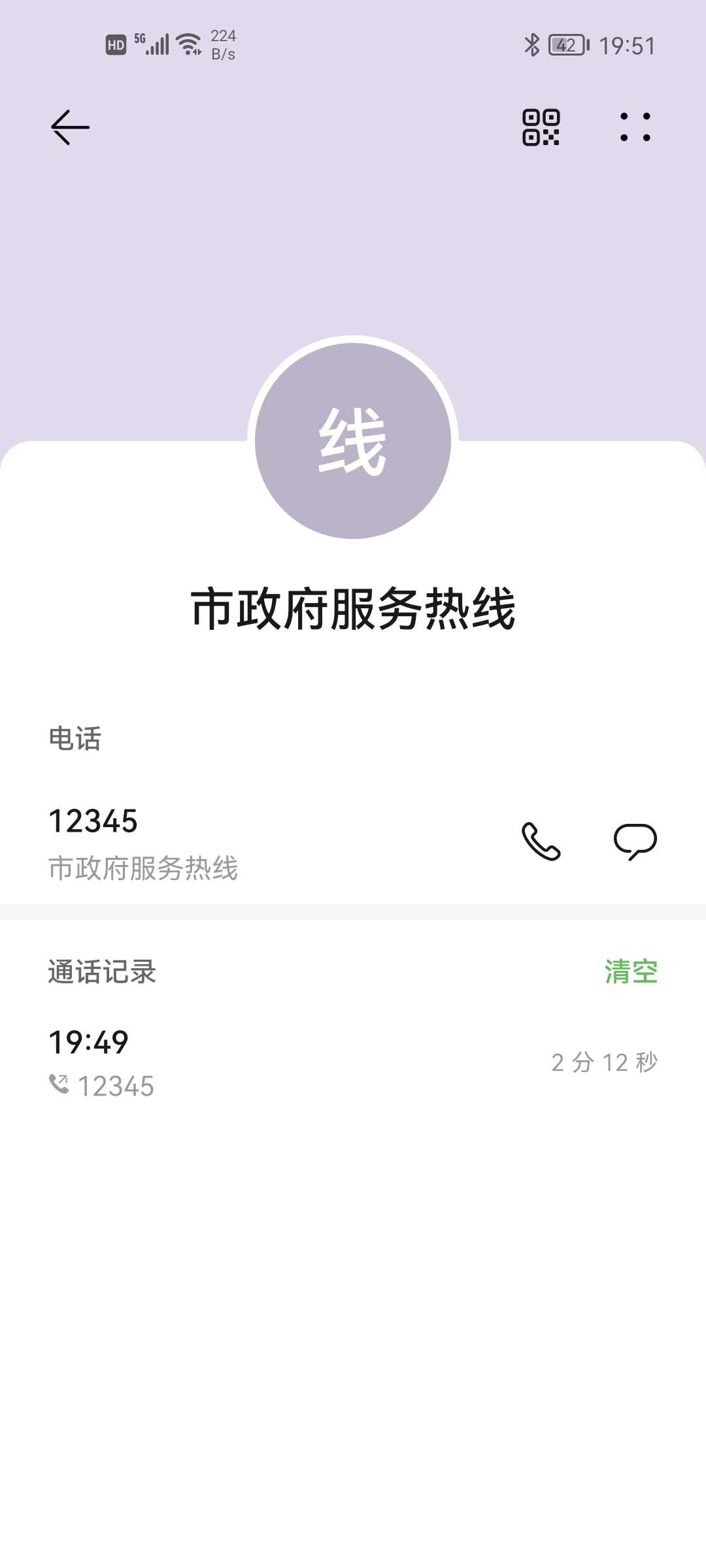Select the 12345 市政府服务热线 number row
This screenshot has width=706, height=1568.
[353, 843]
